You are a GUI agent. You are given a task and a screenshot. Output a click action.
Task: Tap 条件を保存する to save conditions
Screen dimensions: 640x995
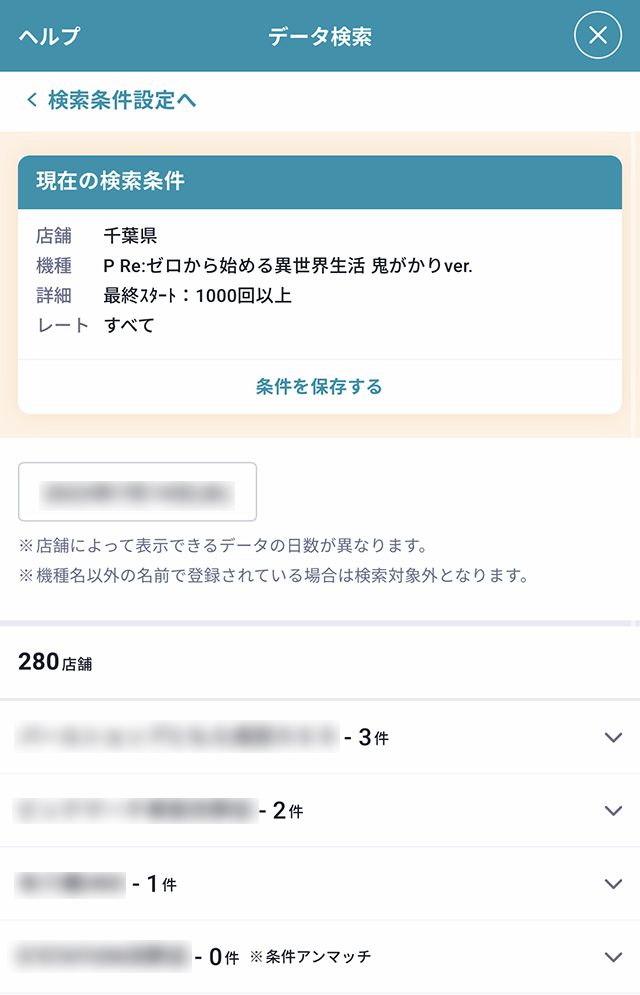(x=319, y=387)
